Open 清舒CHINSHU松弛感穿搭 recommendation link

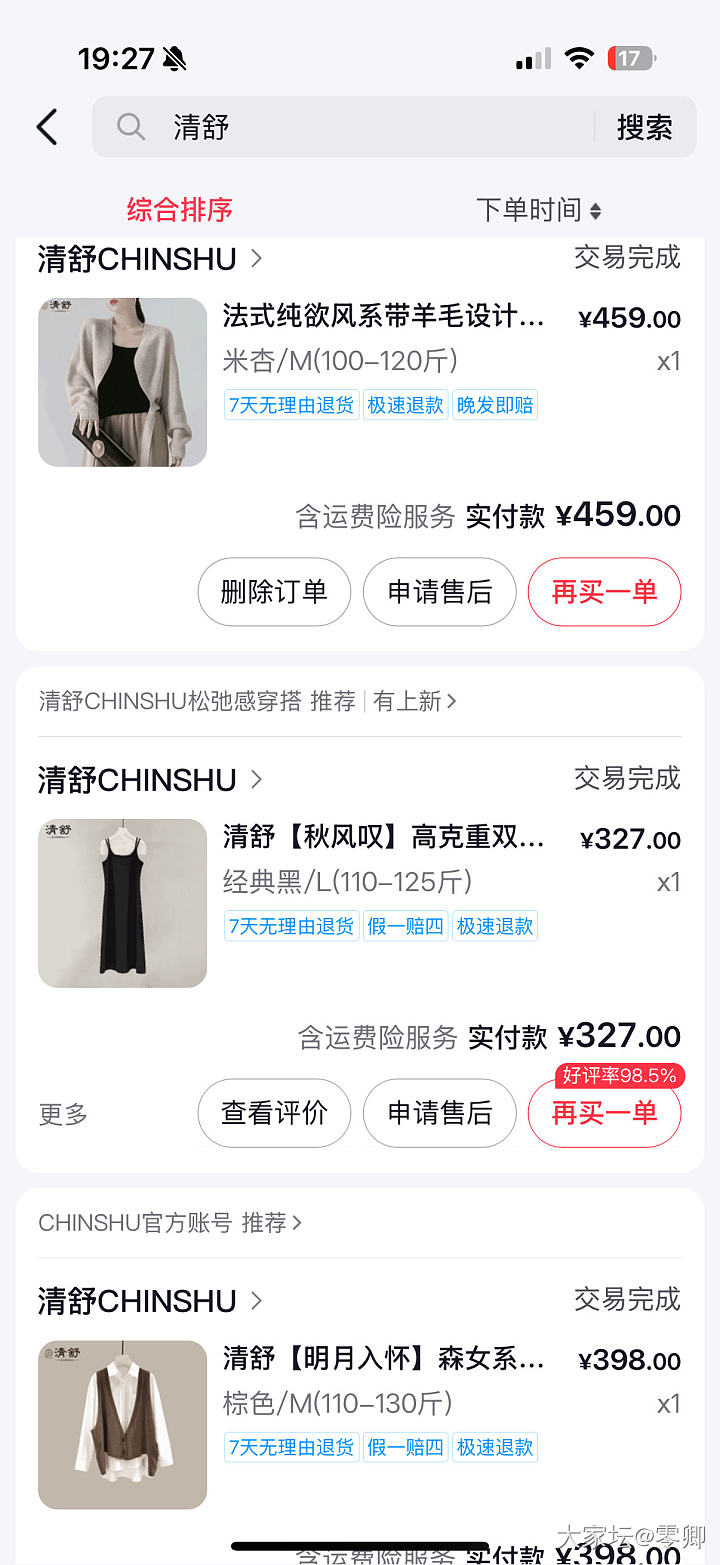coord(247,702)
